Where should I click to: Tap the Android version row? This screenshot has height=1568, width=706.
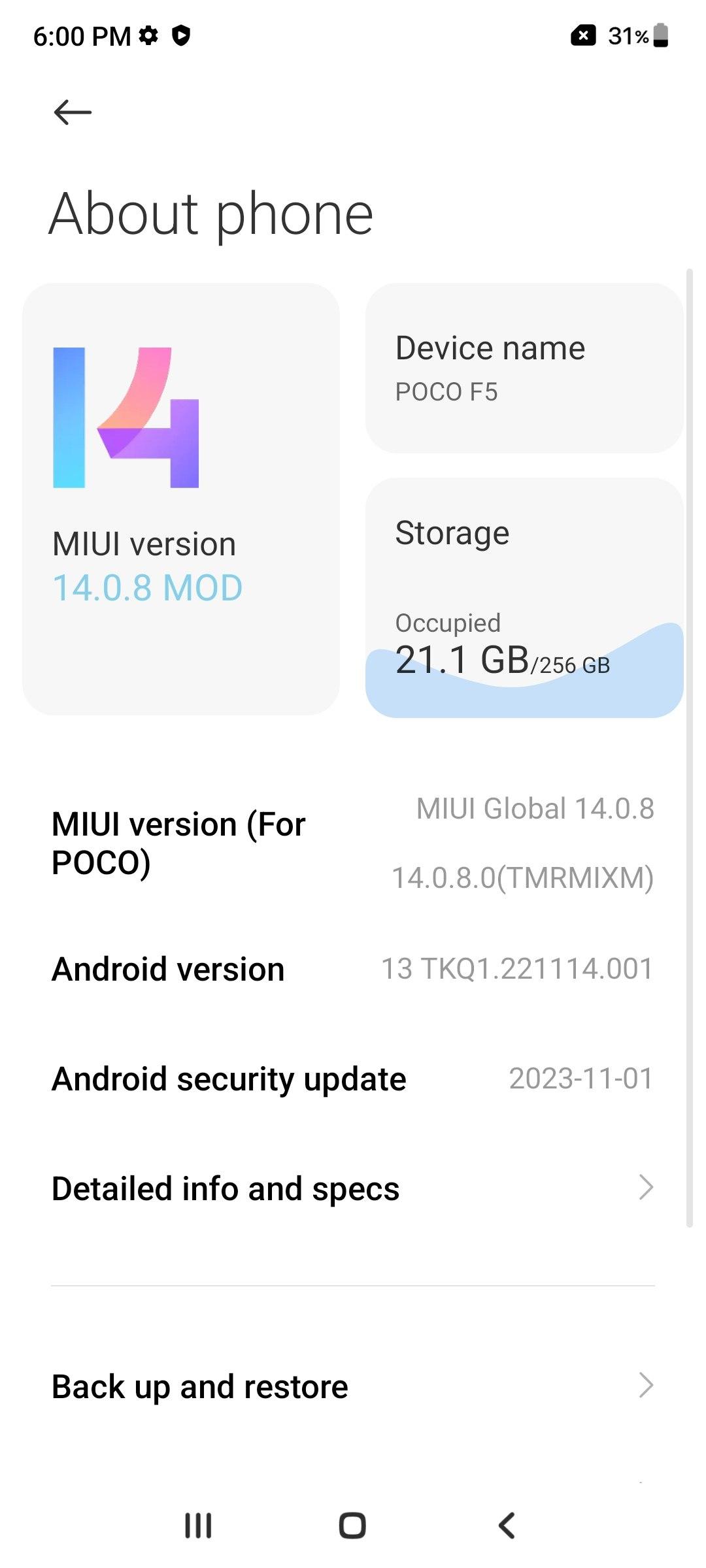pyautogui.click(x=353, y=969)
